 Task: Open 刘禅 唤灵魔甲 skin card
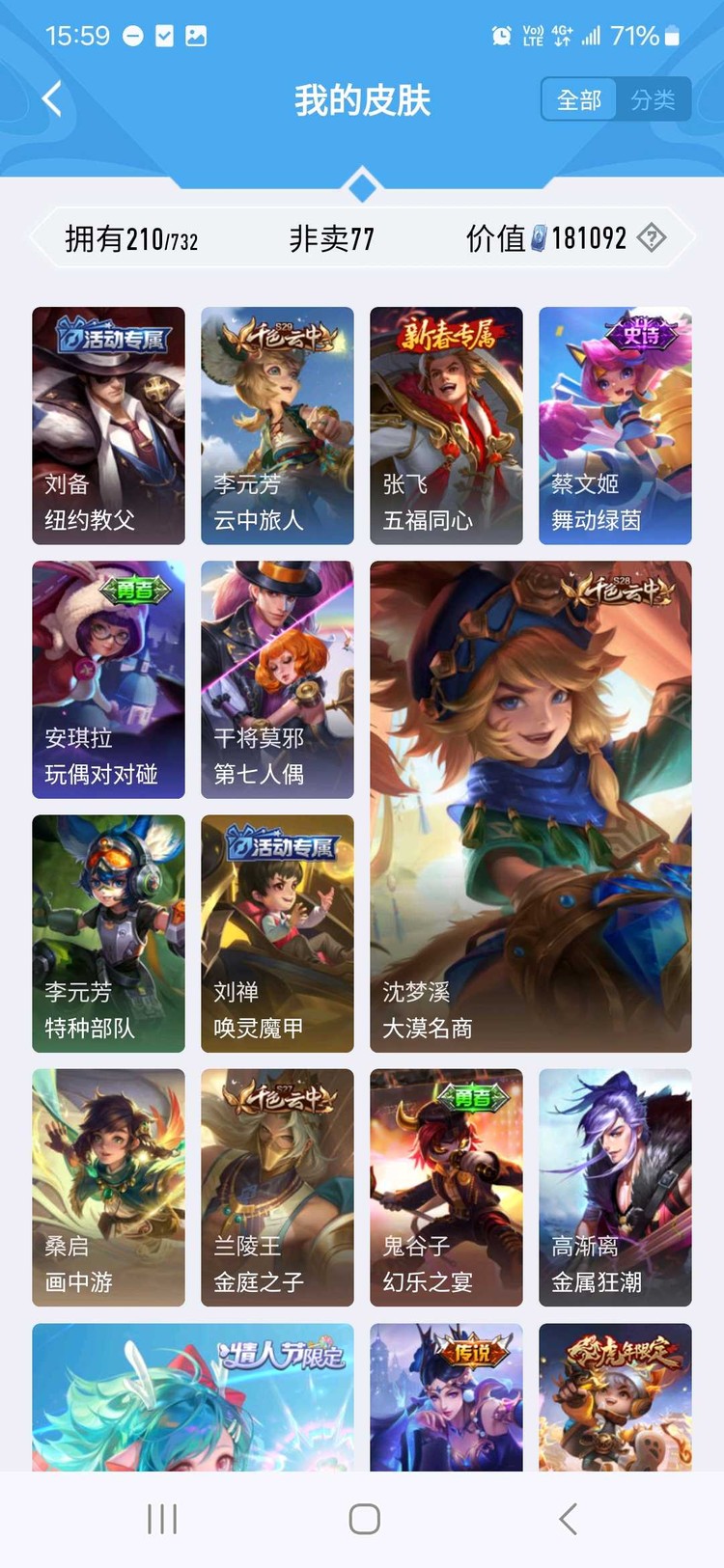[x=277, y=933]
